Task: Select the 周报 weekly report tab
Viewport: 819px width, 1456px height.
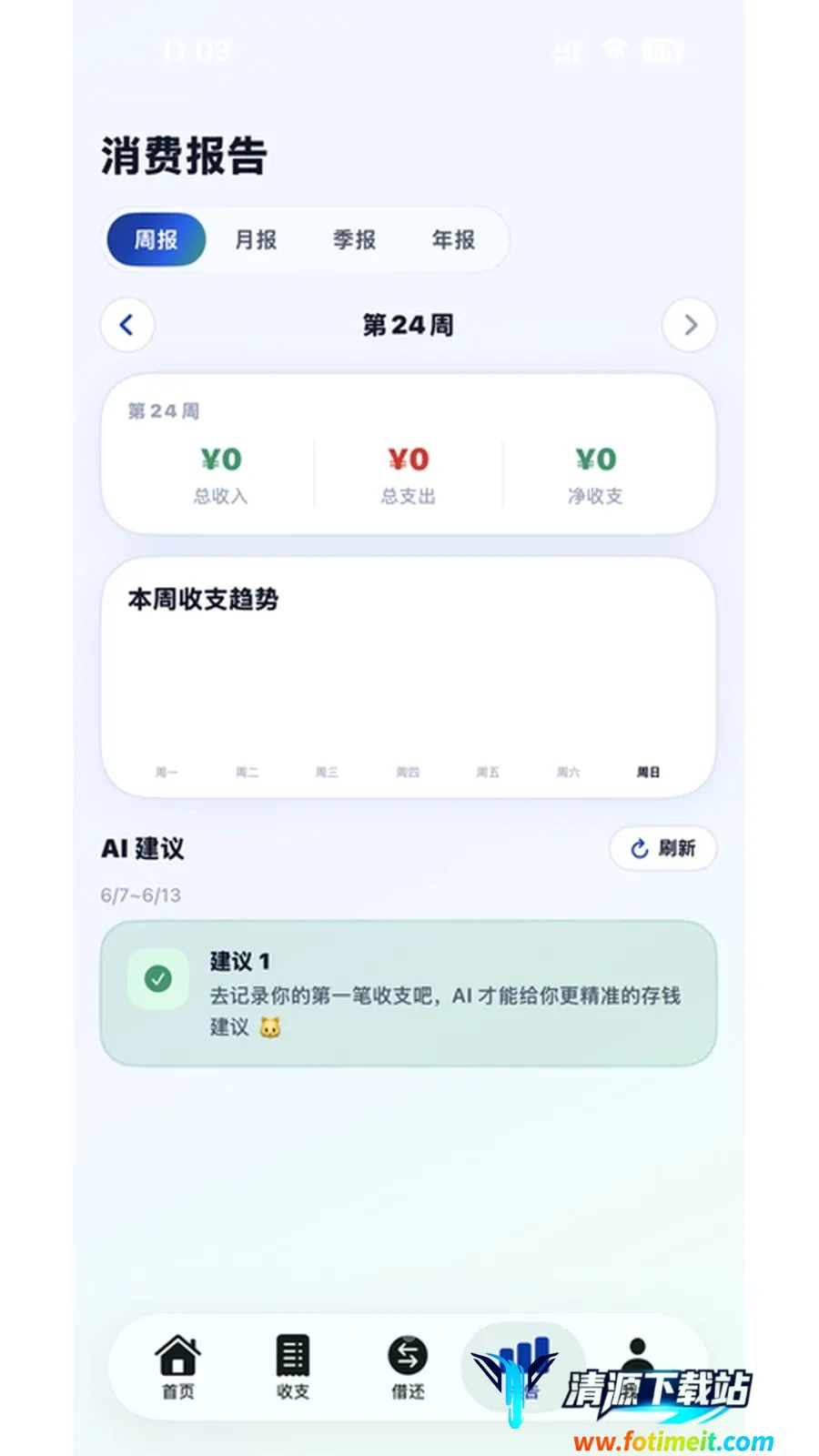Action: (x=157, y=239)
